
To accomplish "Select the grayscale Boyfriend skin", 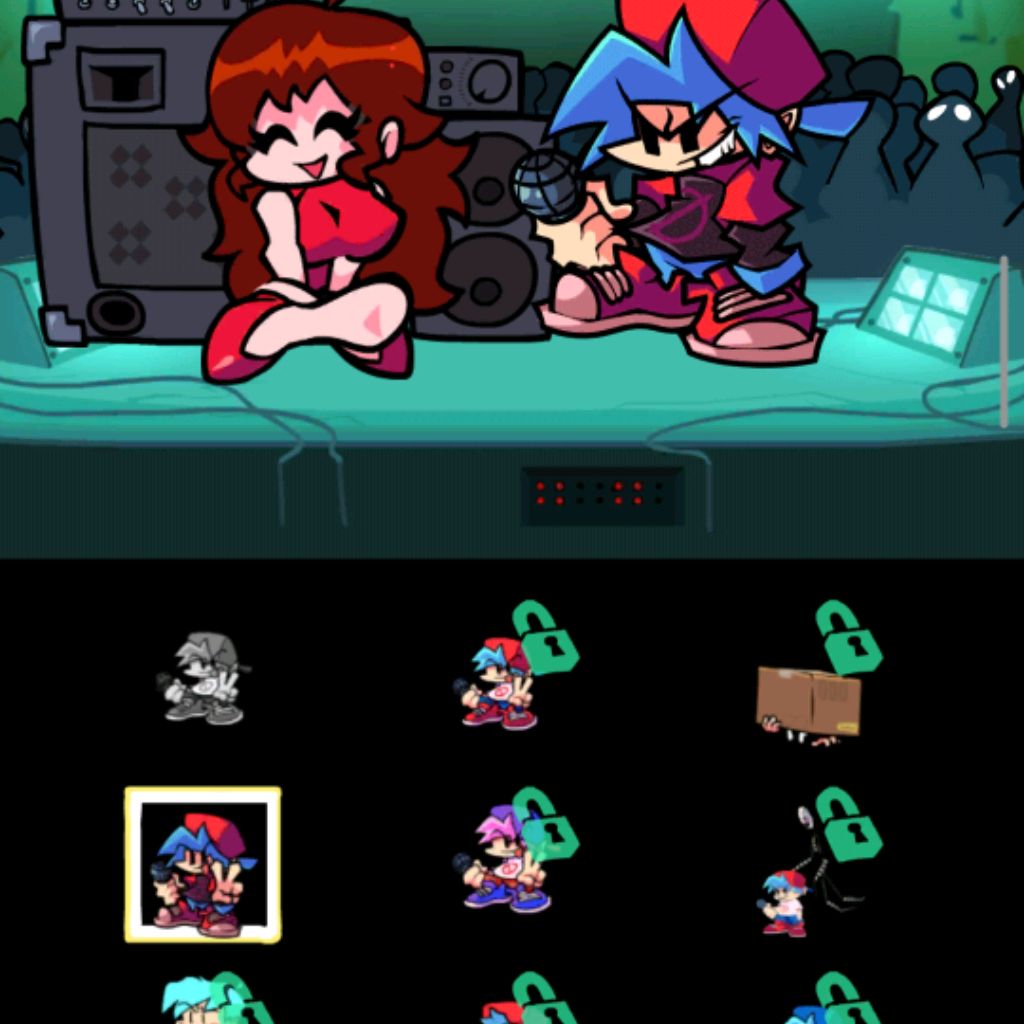I will tap(203, 679).
